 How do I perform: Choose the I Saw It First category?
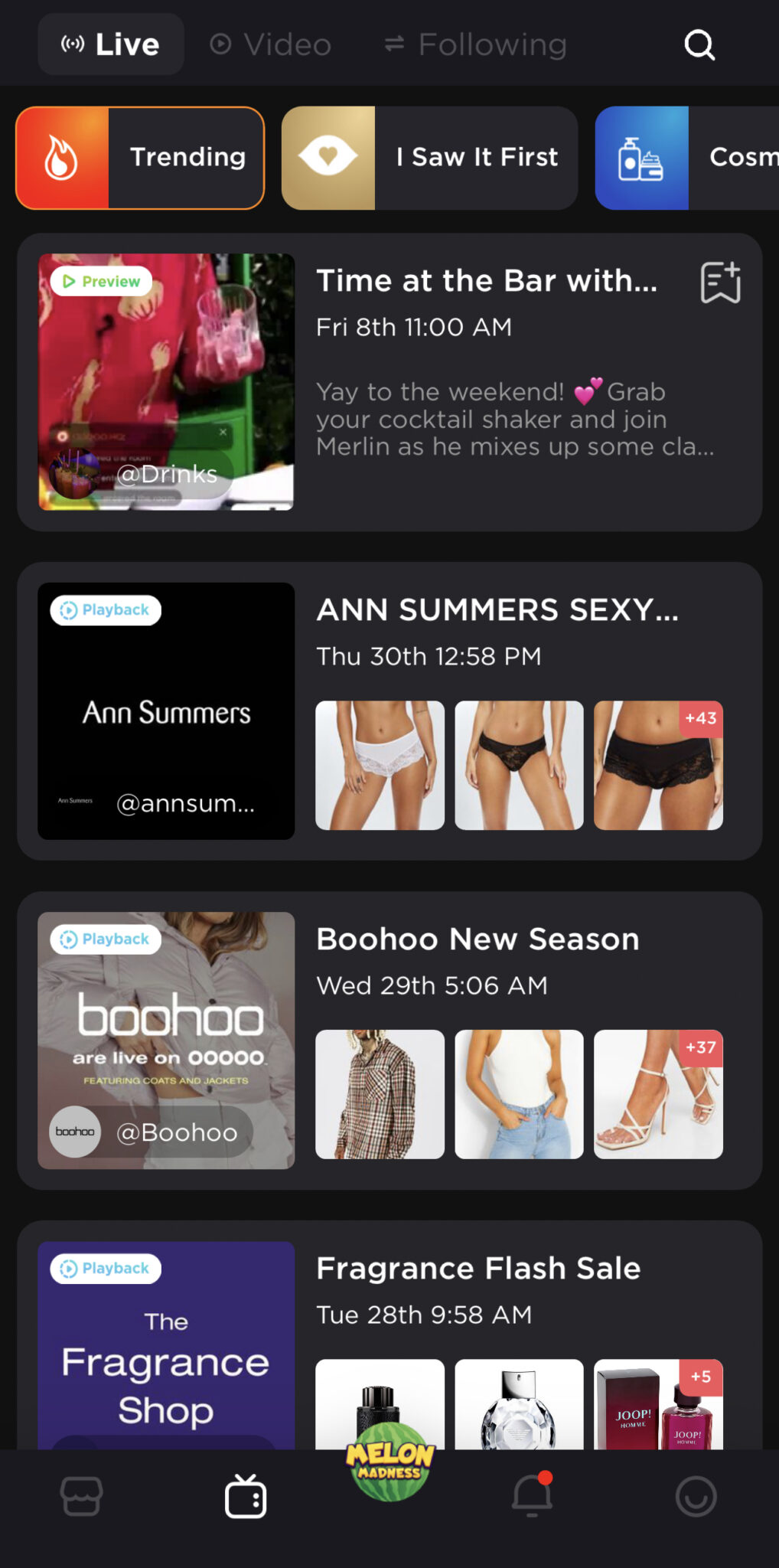point(429,158)
